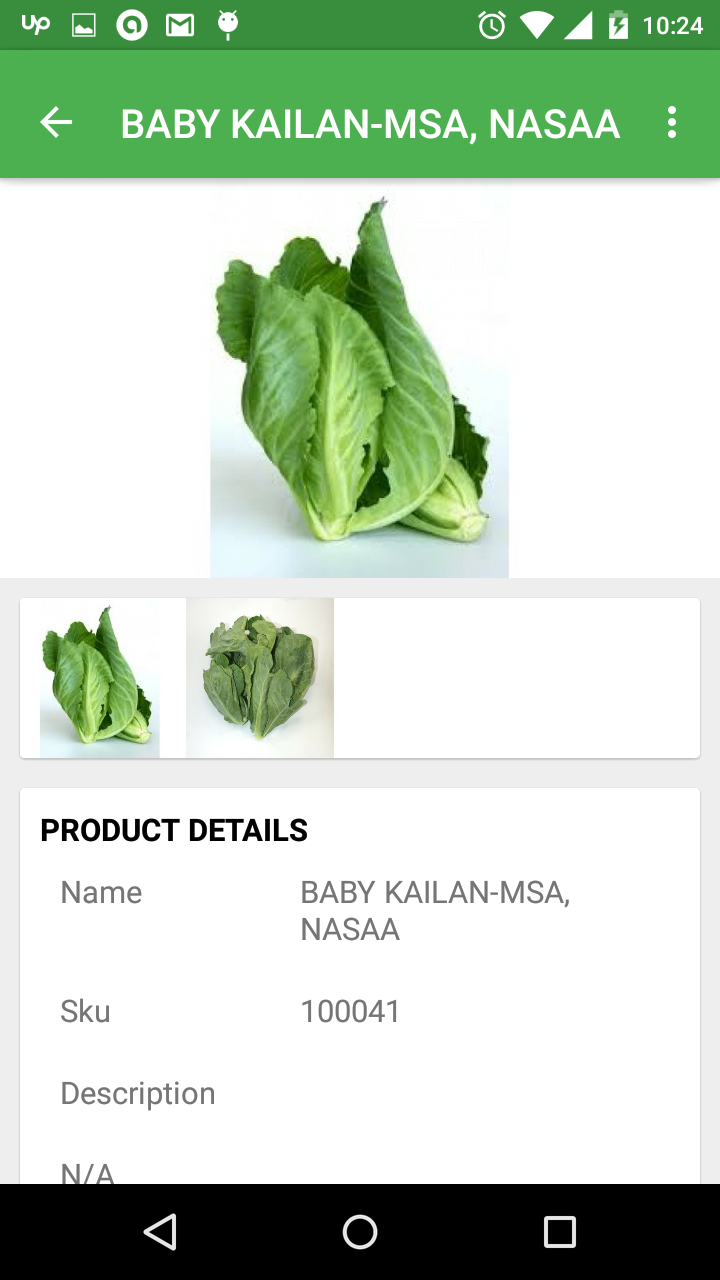The height and width of the screenshot is (1280, 720).
Task: Select the dark green kailan thumbnail
Action: click(x=260, y=679)
